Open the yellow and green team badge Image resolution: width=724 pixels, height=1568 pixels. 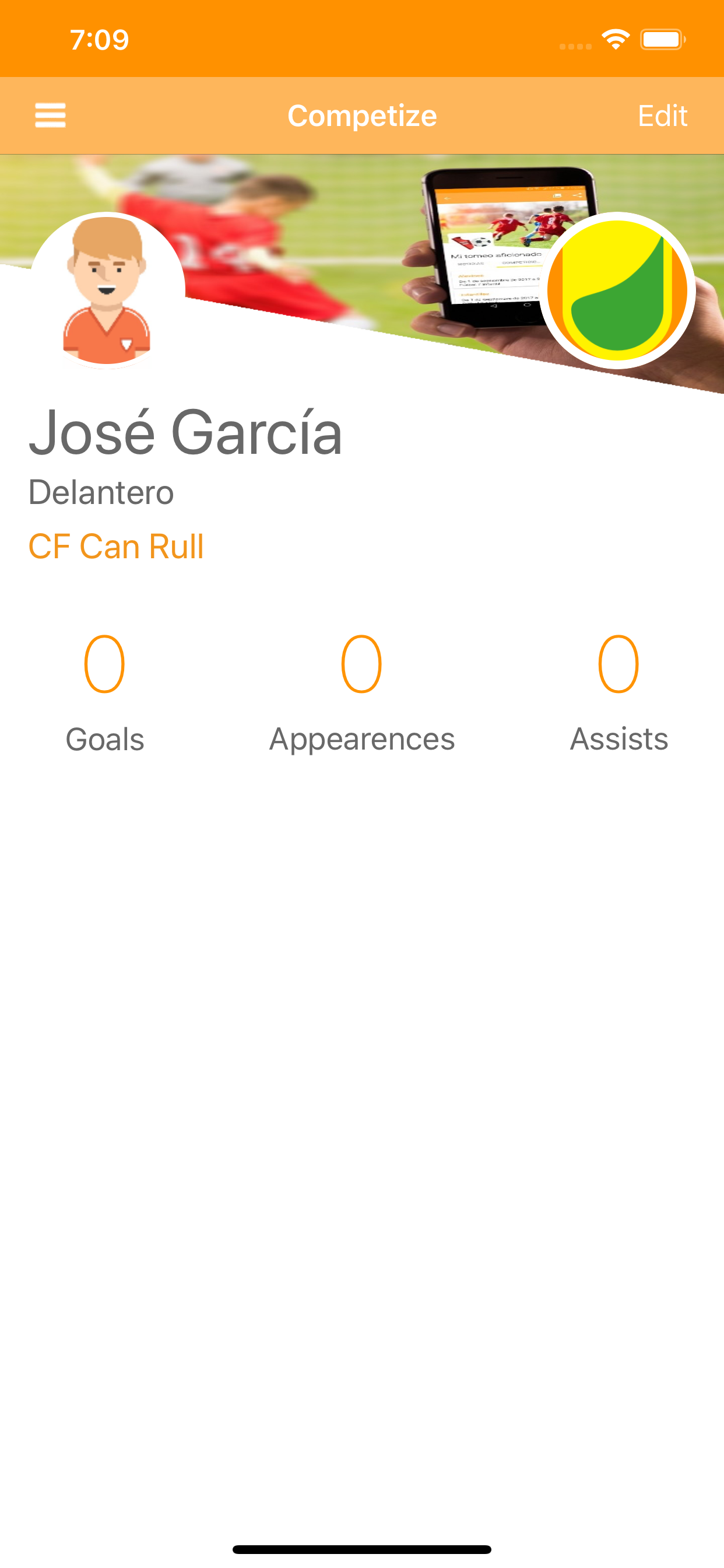tap(617, 291)
